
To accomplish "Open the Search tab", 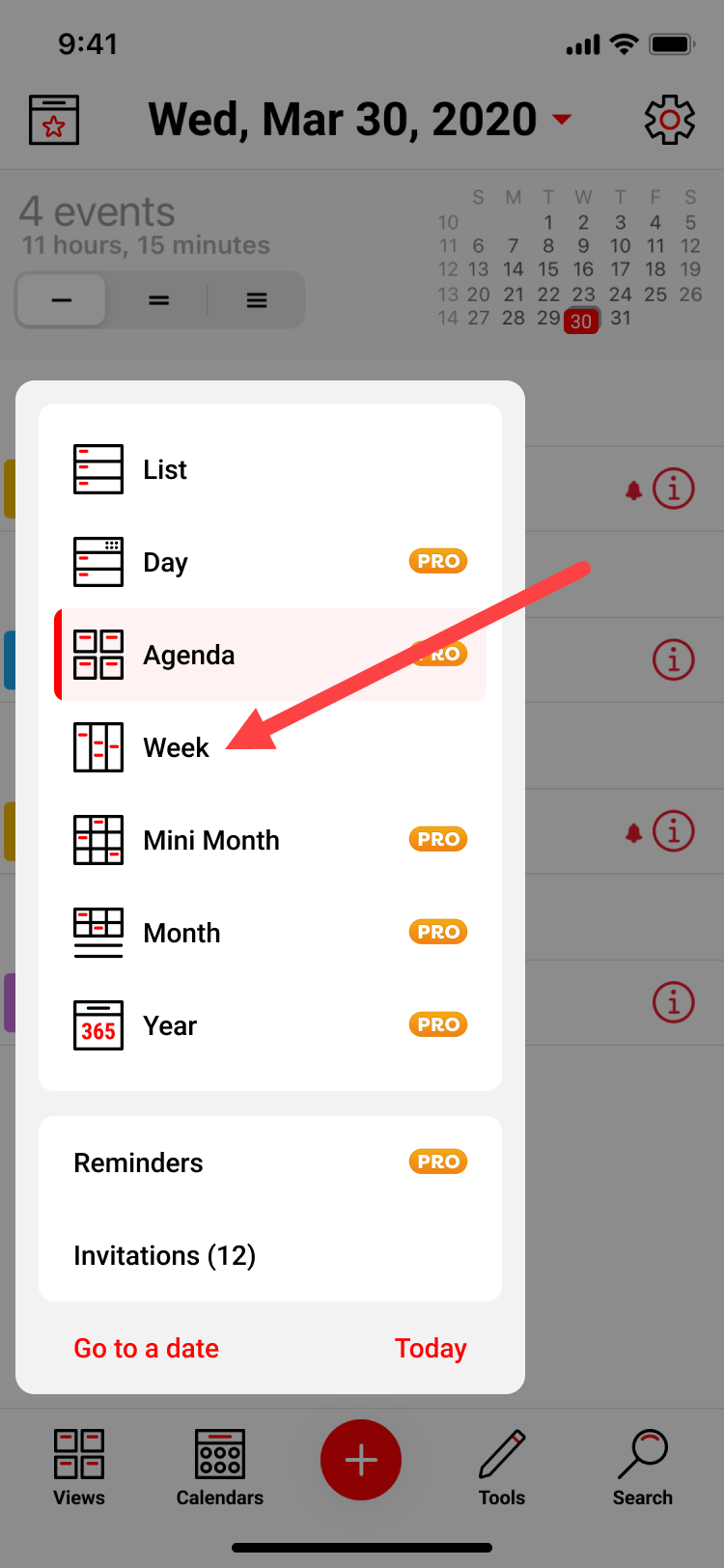I will click(x=643, y=1468).
